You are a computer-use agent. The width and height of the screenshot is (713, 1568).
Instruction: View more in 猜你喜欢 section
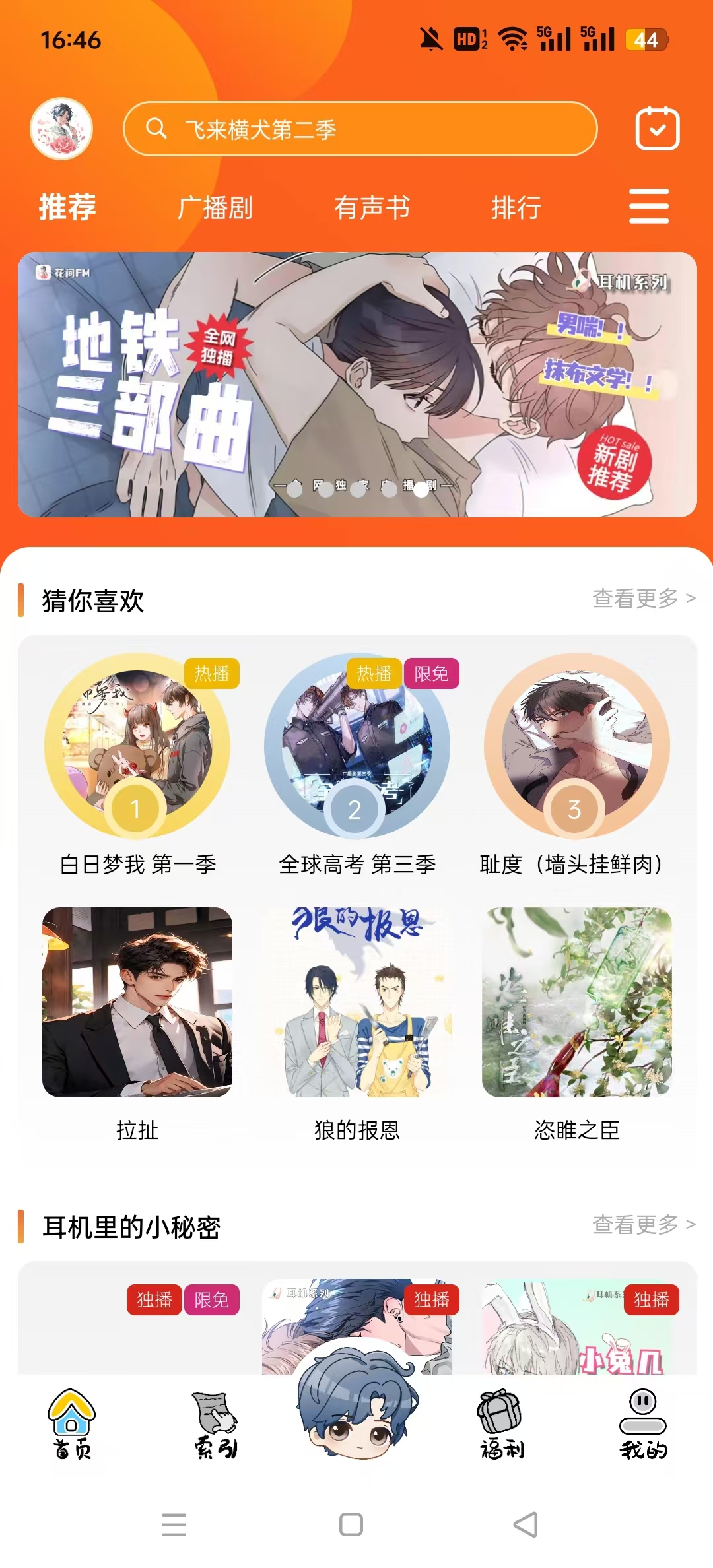tap(644, 599)
